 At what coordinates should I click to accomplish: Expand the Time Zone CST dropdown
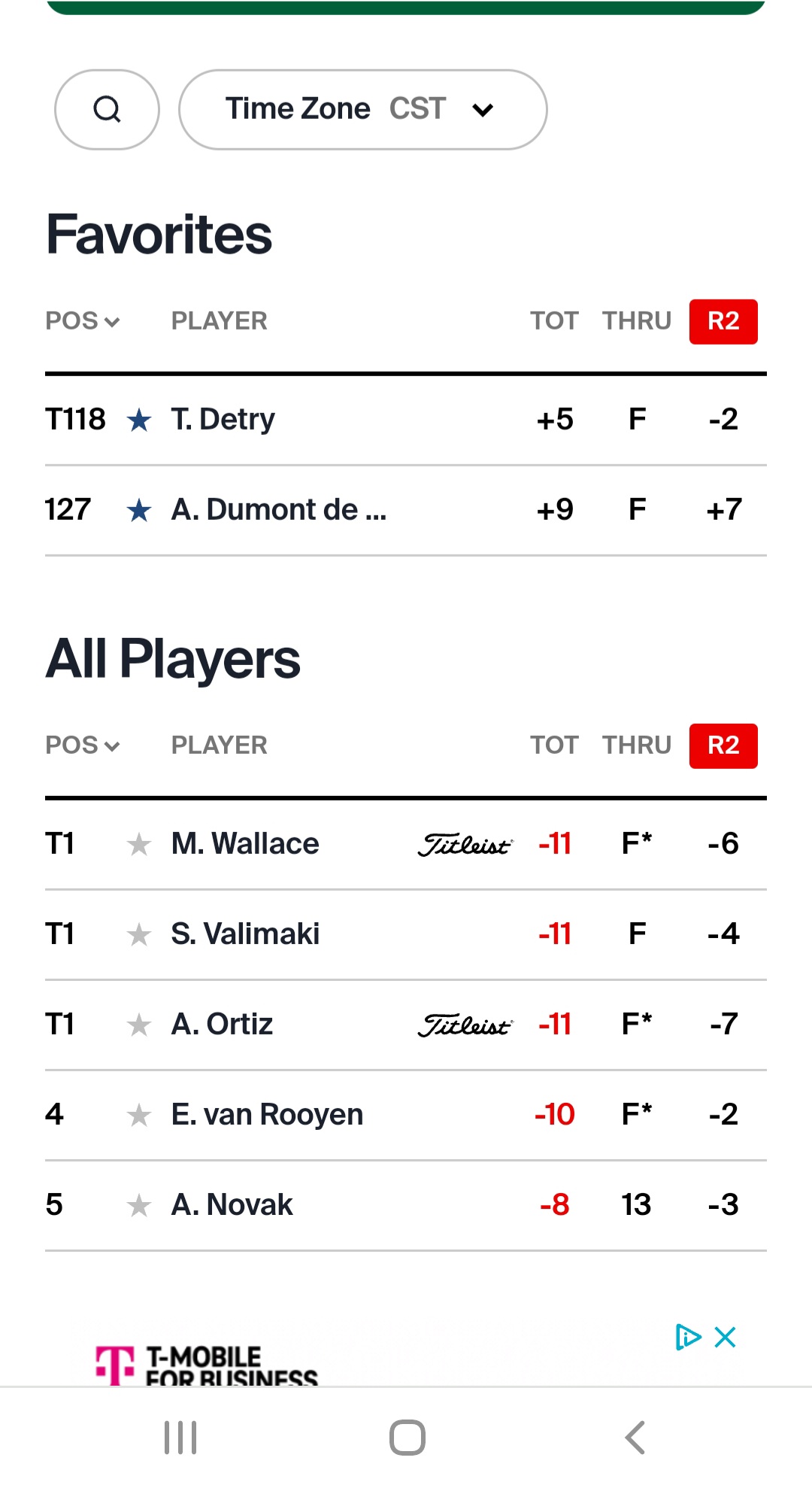[x=362, y=110]
